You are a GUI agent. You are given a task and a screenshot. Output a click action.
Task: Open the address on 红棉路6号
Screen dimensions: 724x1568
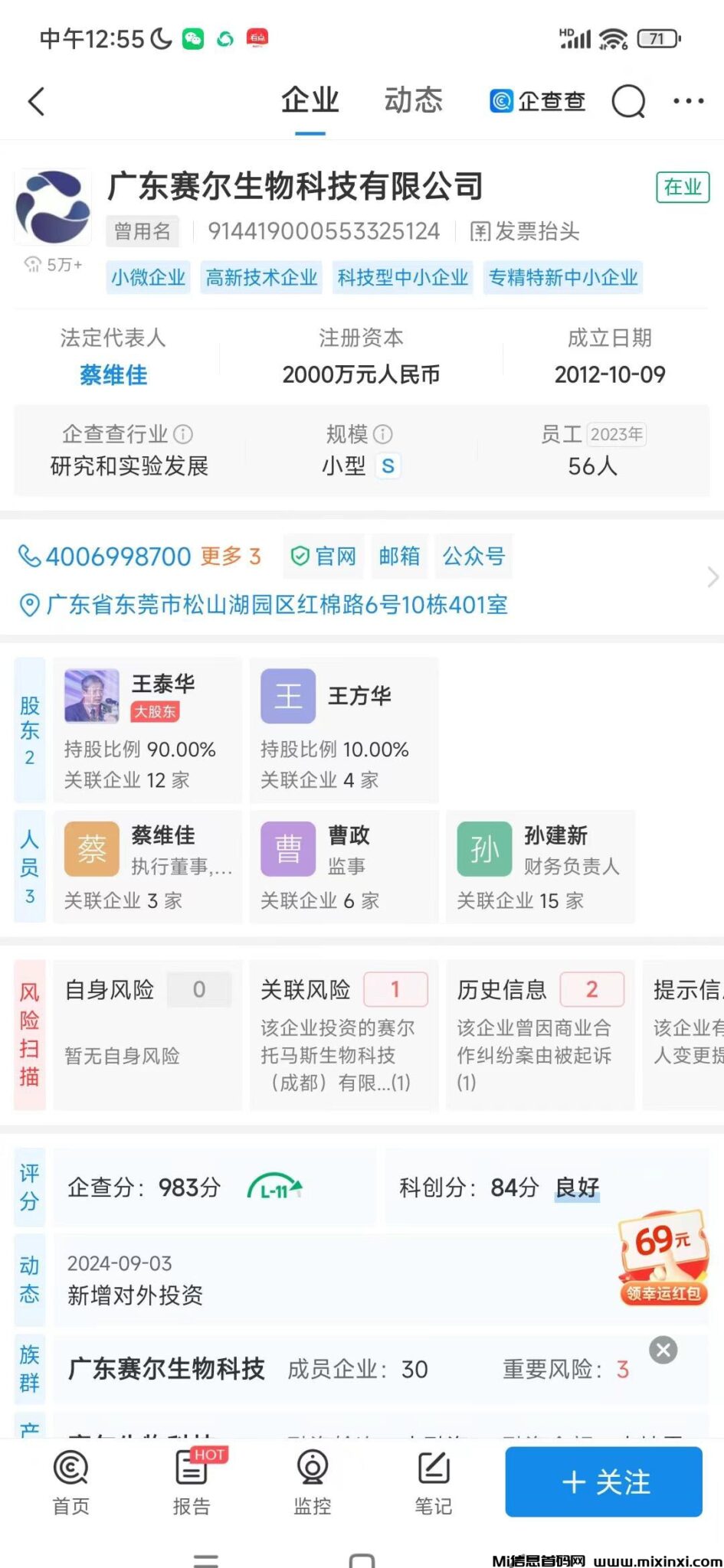click(276, 605)
